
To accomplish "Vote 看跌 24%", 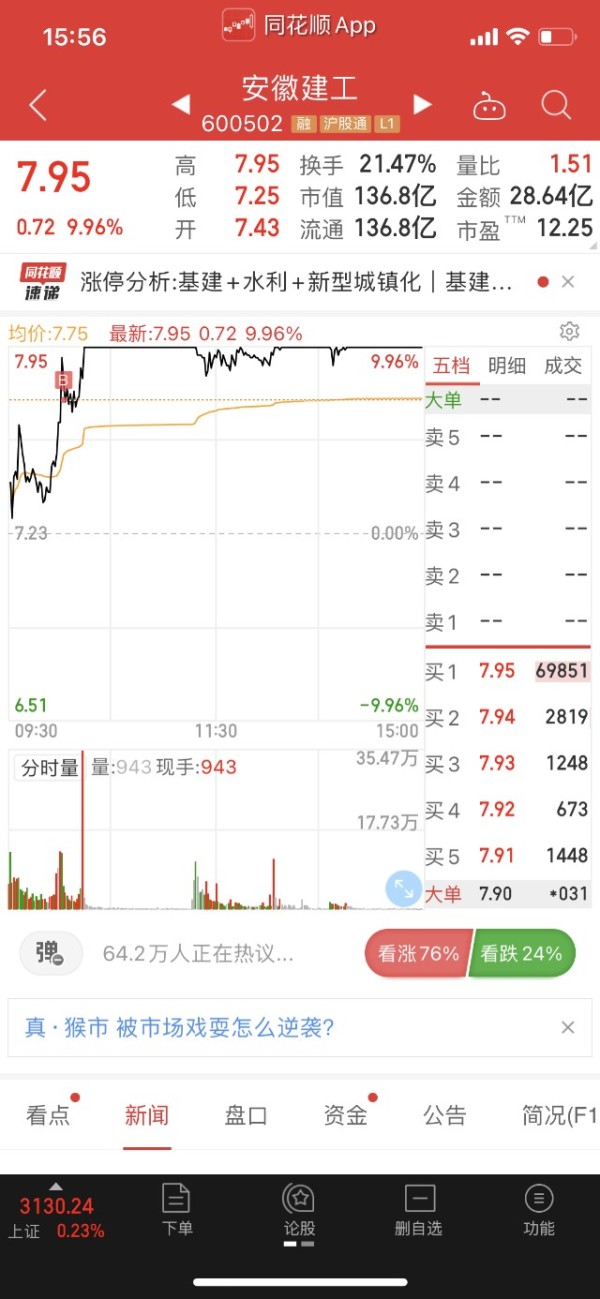I will pos(522,954).
